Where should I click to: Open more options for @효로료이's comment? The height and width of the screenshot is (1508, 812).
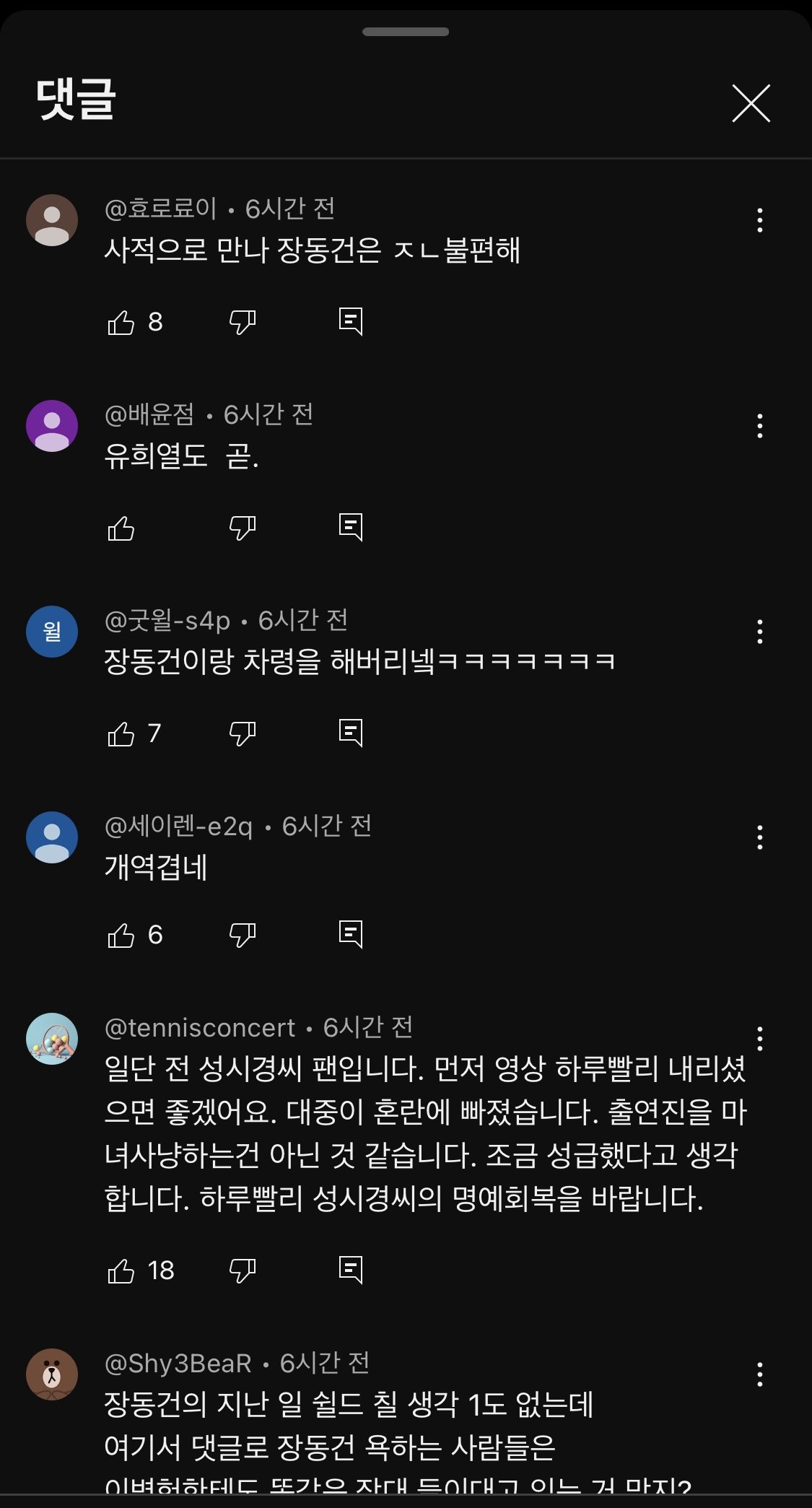(759, 220)
